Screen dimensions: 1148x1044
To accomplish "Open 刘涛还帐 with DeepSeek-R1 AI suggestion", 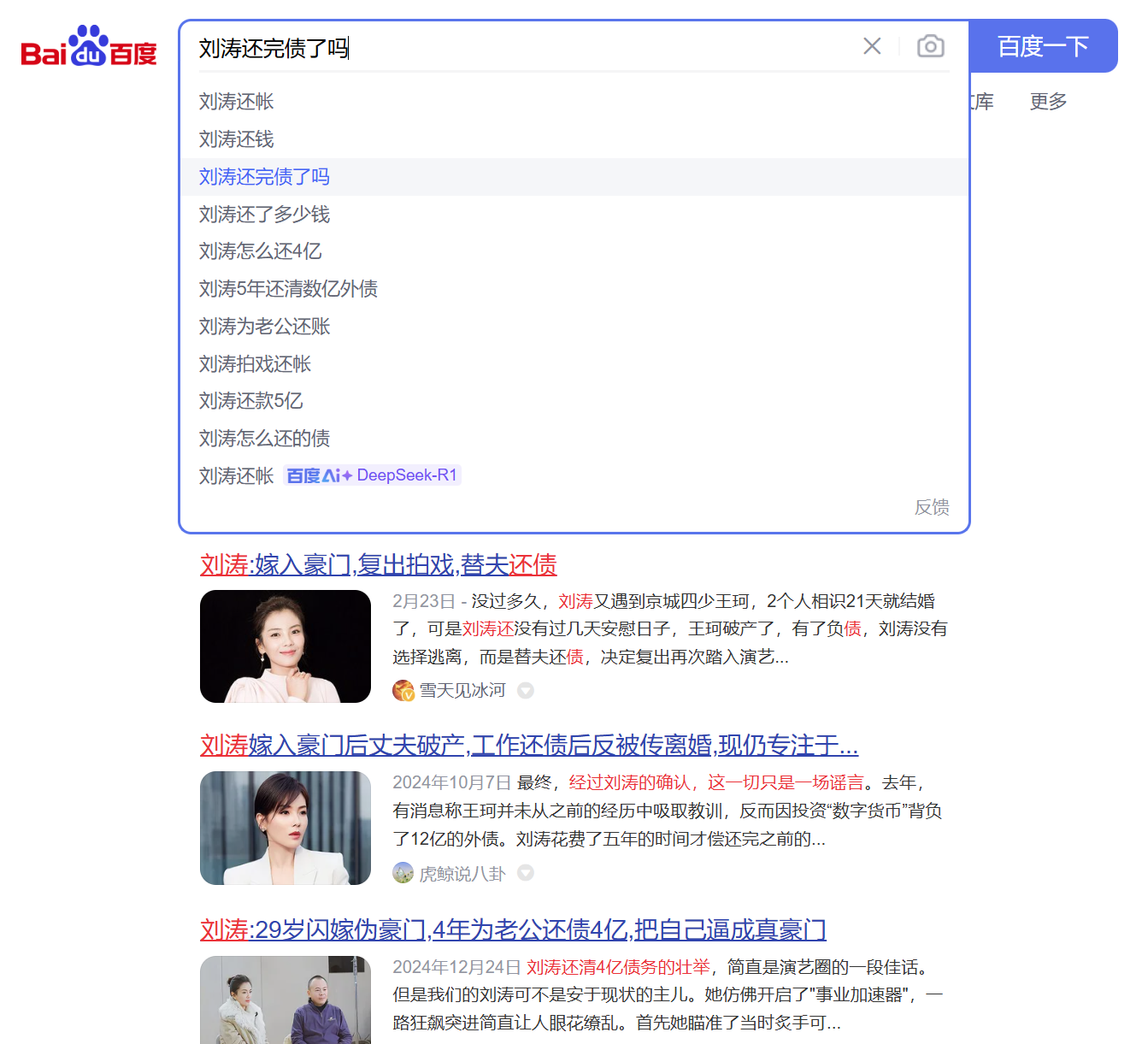I will (372, 475).
